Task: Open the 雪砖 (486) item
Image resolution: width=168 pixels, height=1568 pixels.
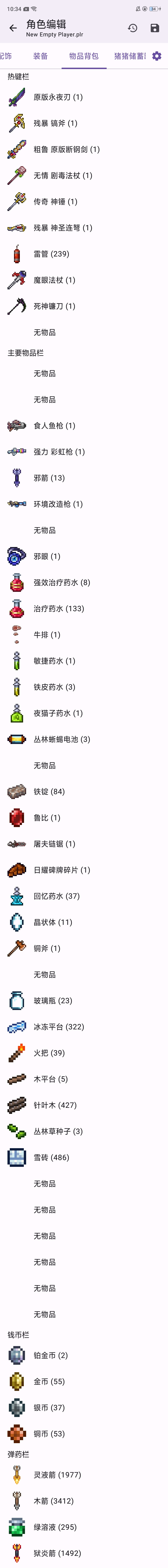Action: pos(51,1157)
